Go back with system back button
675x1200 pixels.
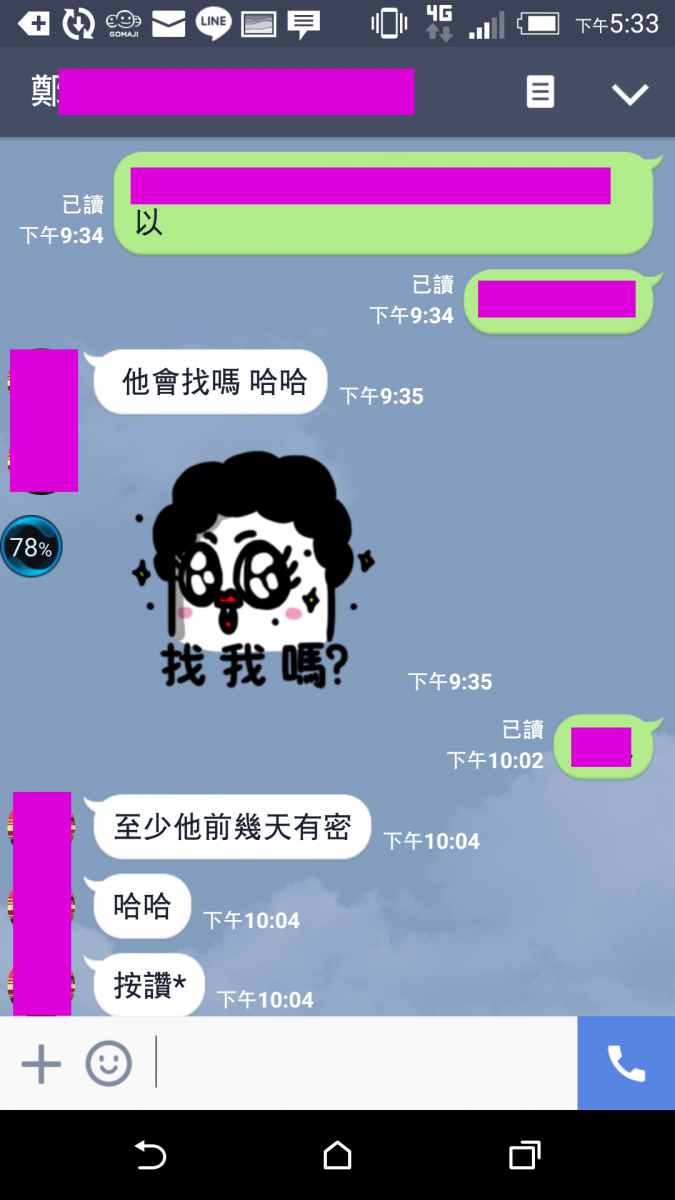[x=150, y=1156]
